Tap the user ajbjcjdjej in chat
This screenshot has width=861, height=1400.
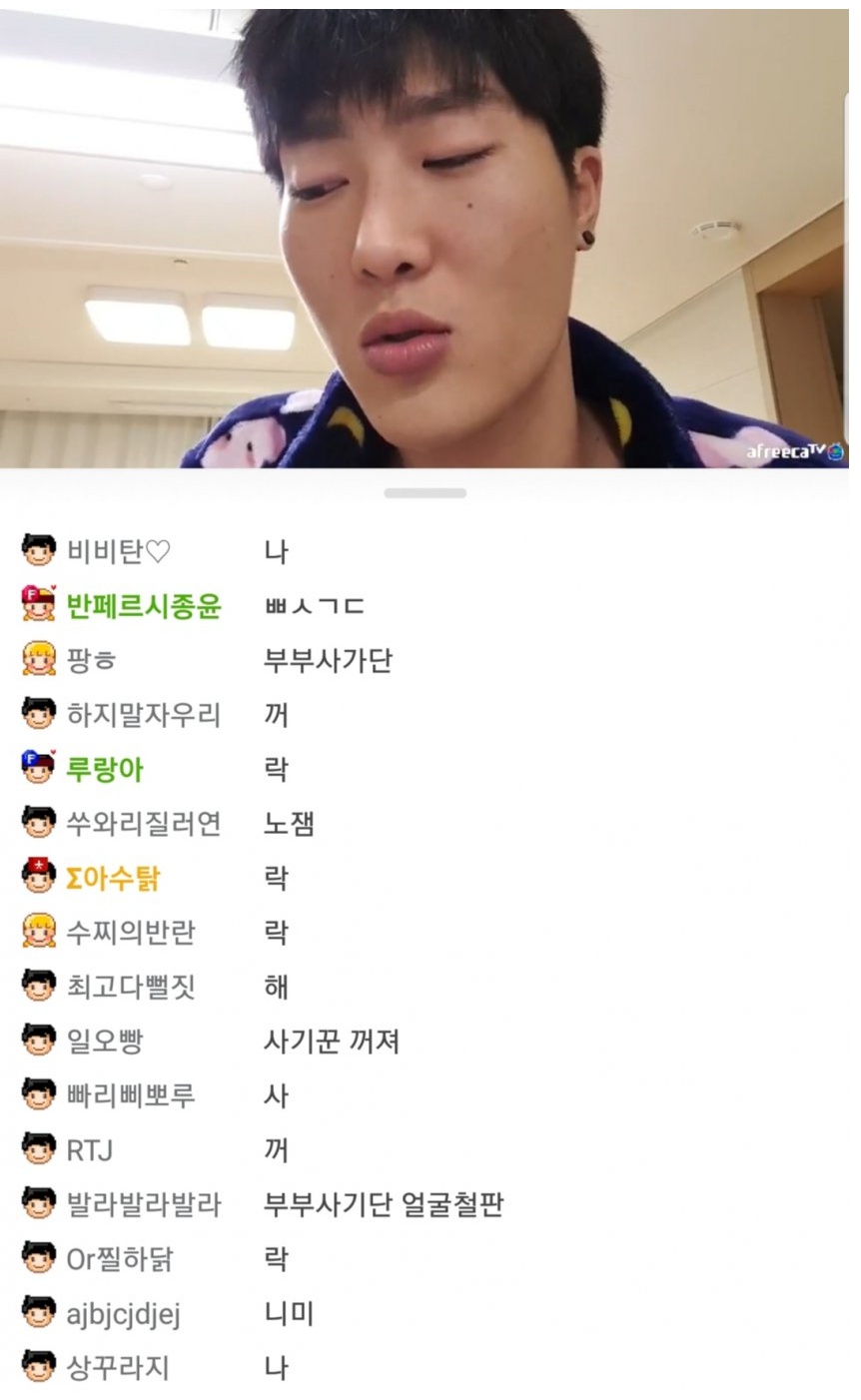pyautogui.click(x=123, y=1313)
